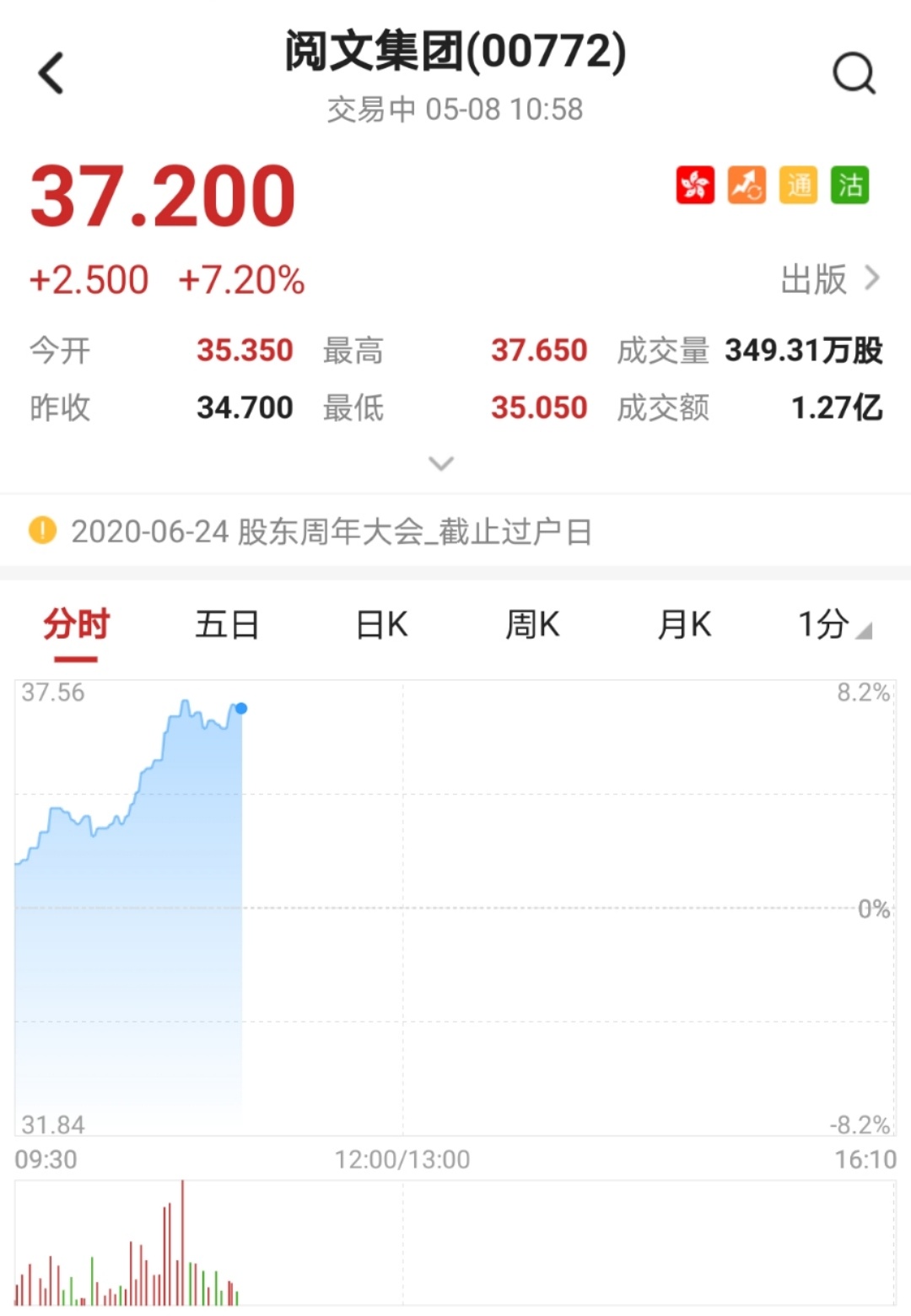Image resolution: width=911 pixels, height=1316 pixels.
Task: Tap the green 沽 badge
Action: 849,186
